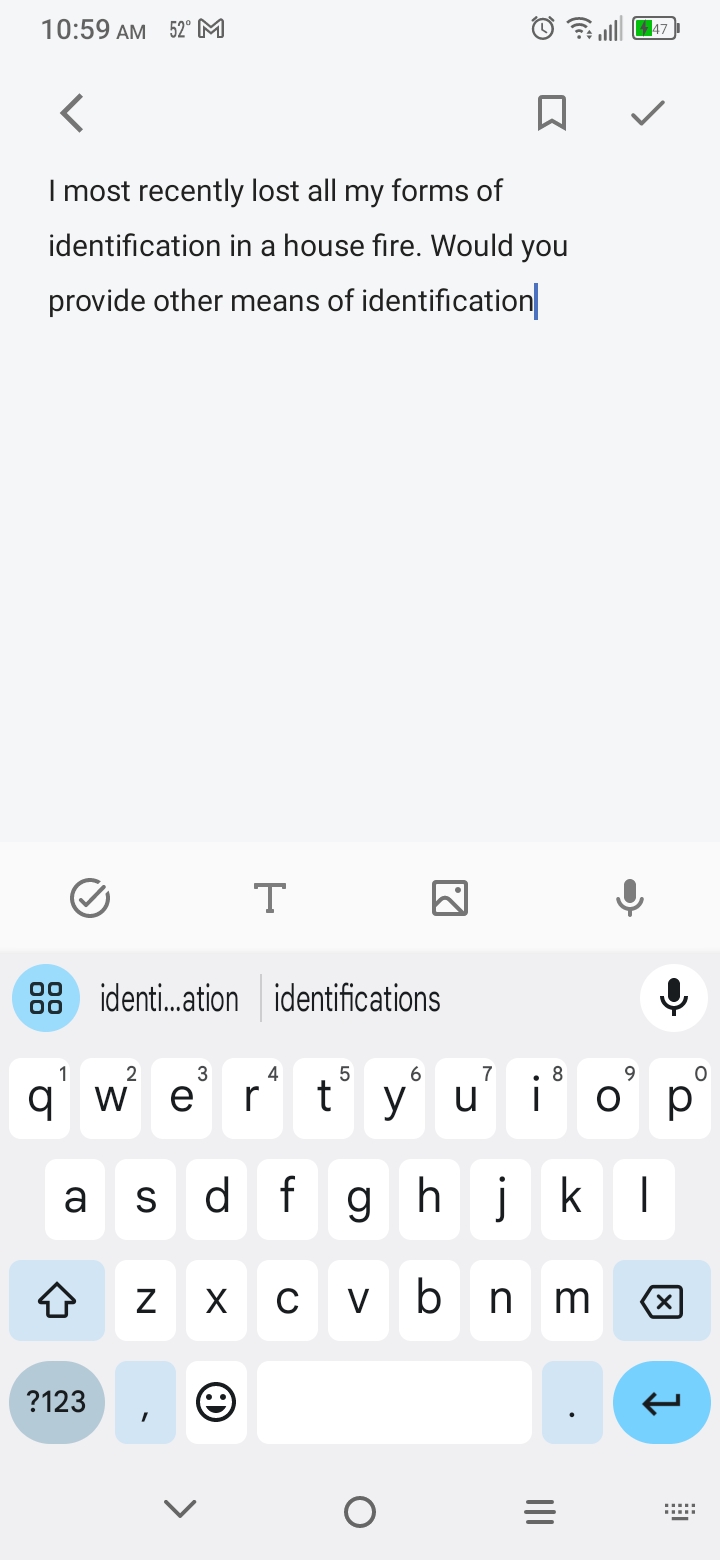Place the cursor in the note text area

[360, 500]
